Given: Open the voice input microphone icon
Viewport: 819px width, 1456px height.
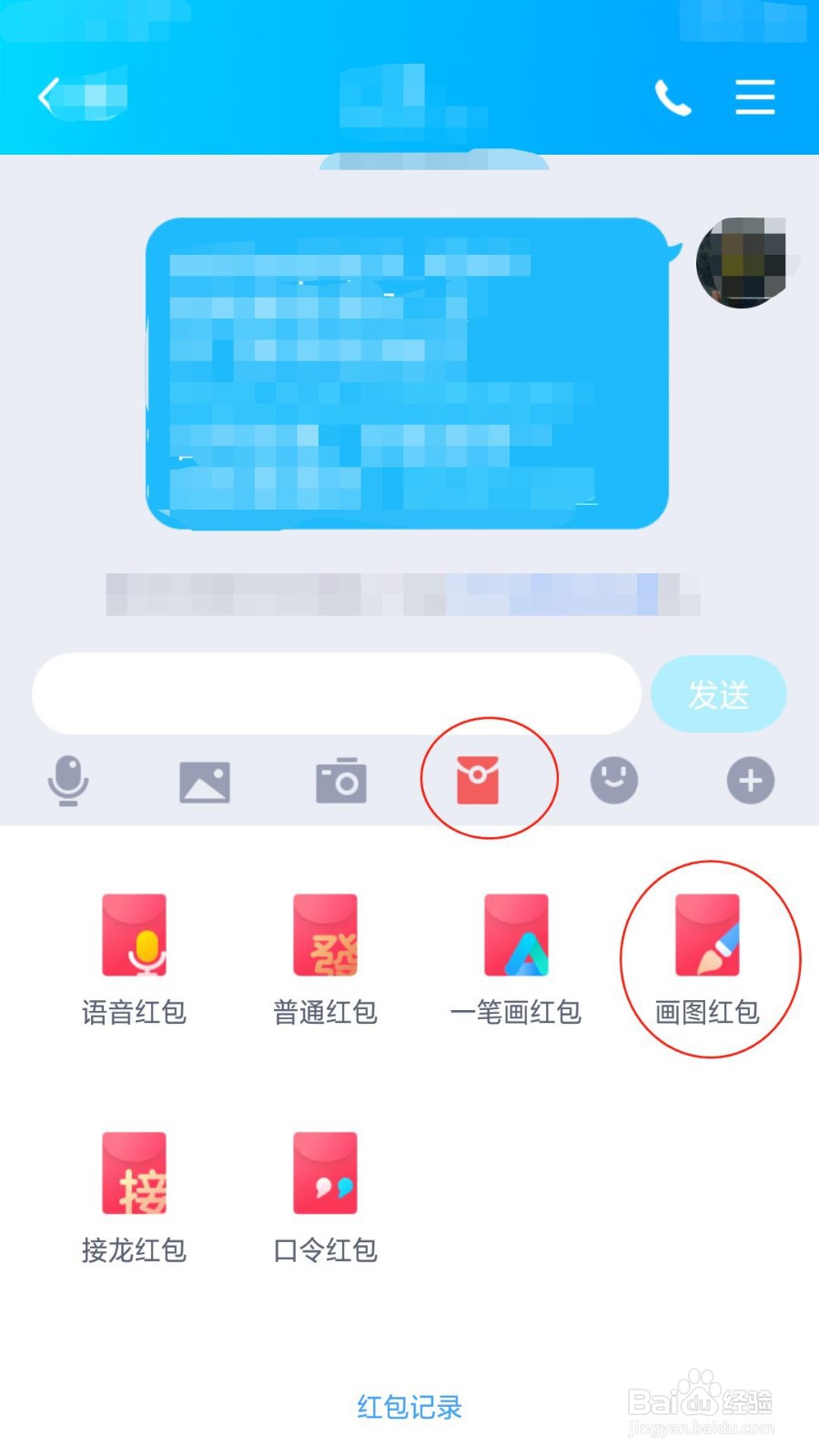Looking at the screenshot, I should pyautogui.click(x=68, y=780).
